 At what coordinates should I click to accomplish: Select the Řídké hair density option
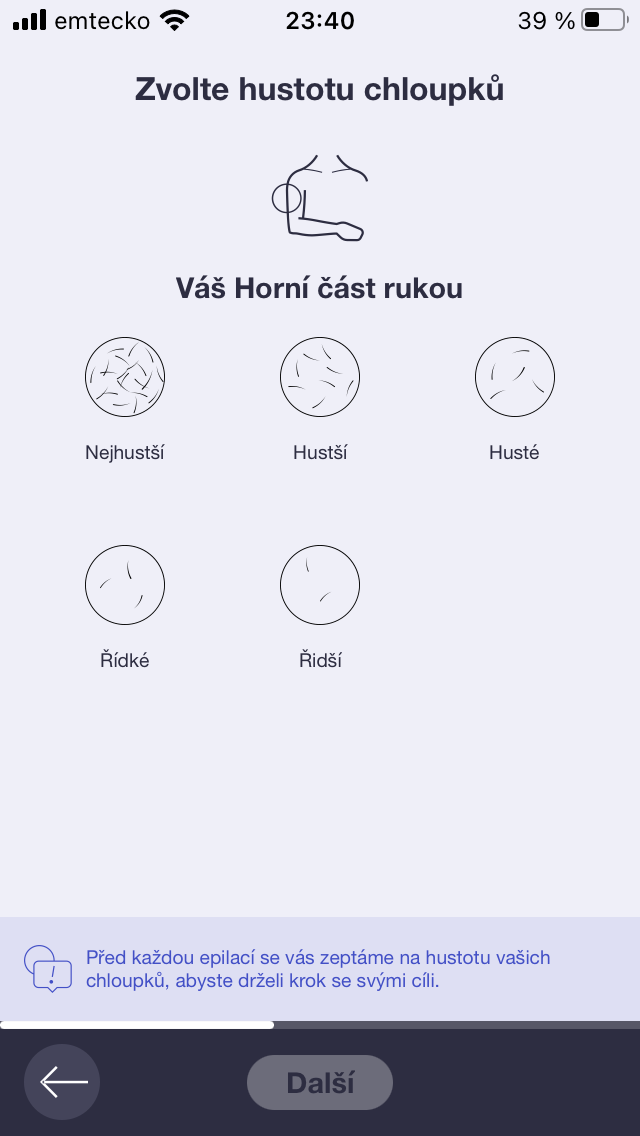125,585
